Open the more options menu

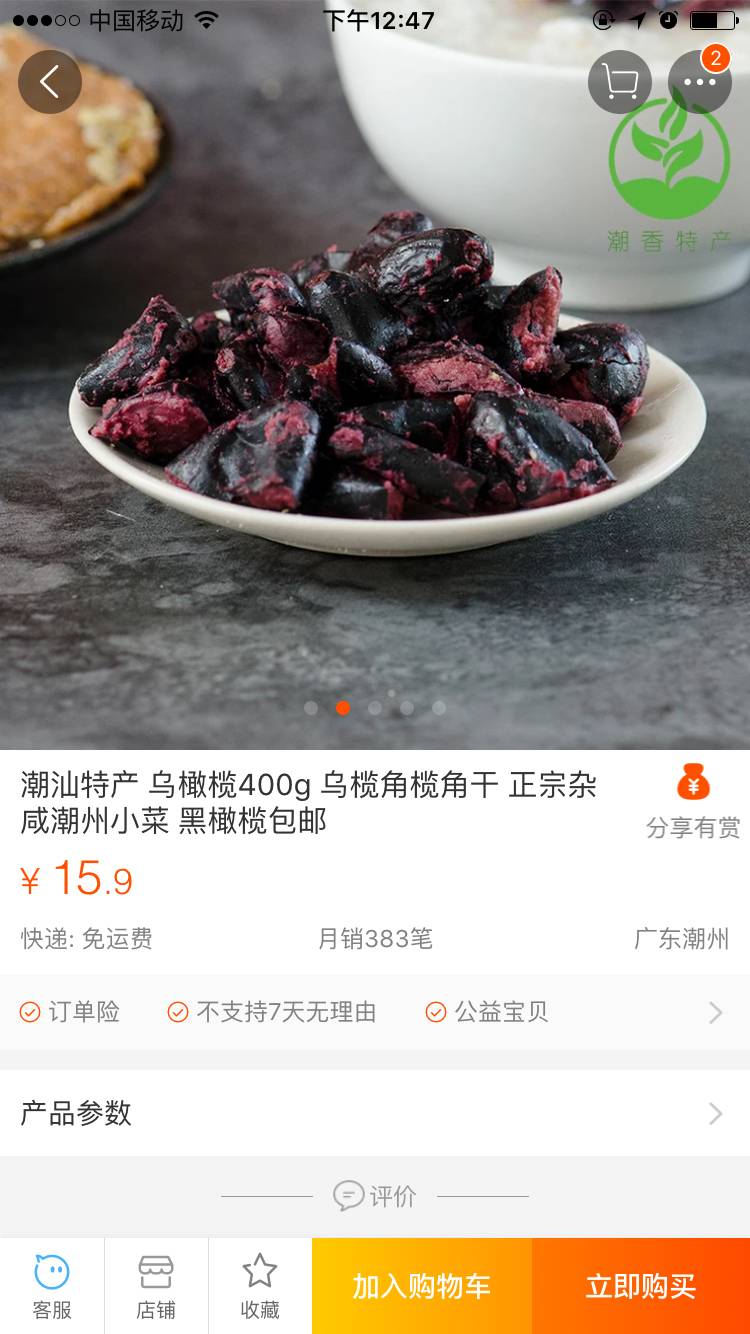(x=700, y=82)
